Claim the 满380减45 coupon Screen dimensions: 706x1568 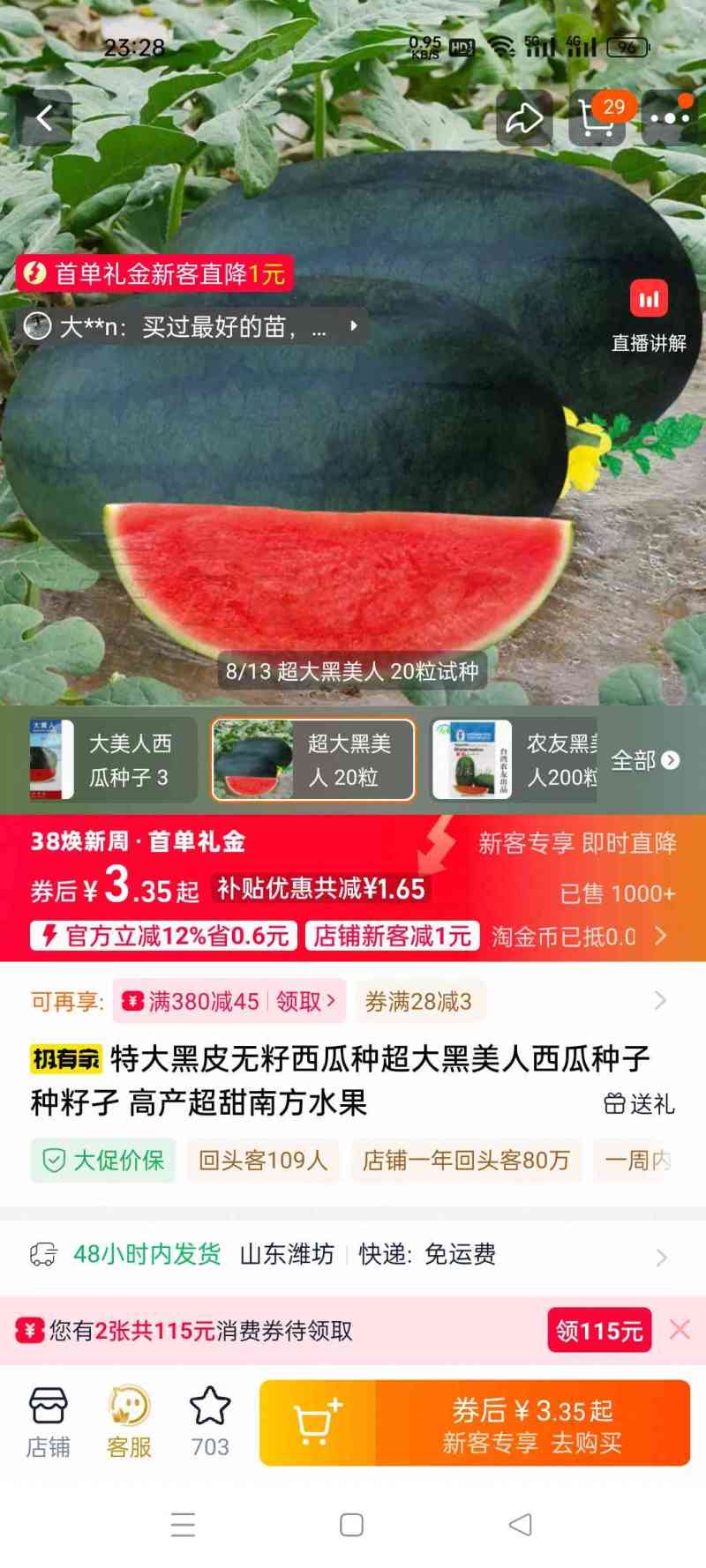(229, 1001)
